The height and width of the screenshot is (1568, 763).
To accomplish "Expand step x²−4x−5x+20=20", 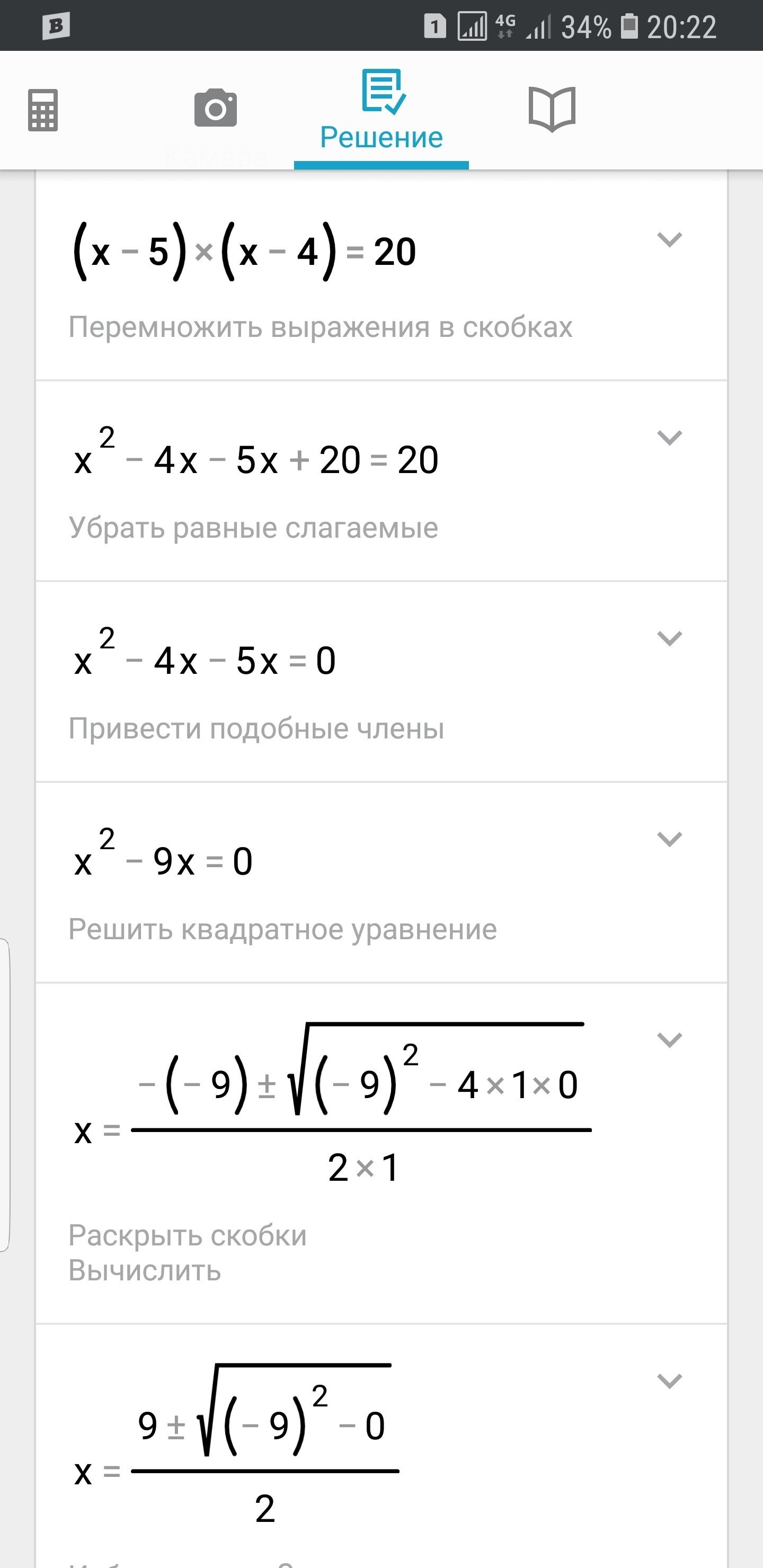I will pyautogui.click(x=669, y=437).
